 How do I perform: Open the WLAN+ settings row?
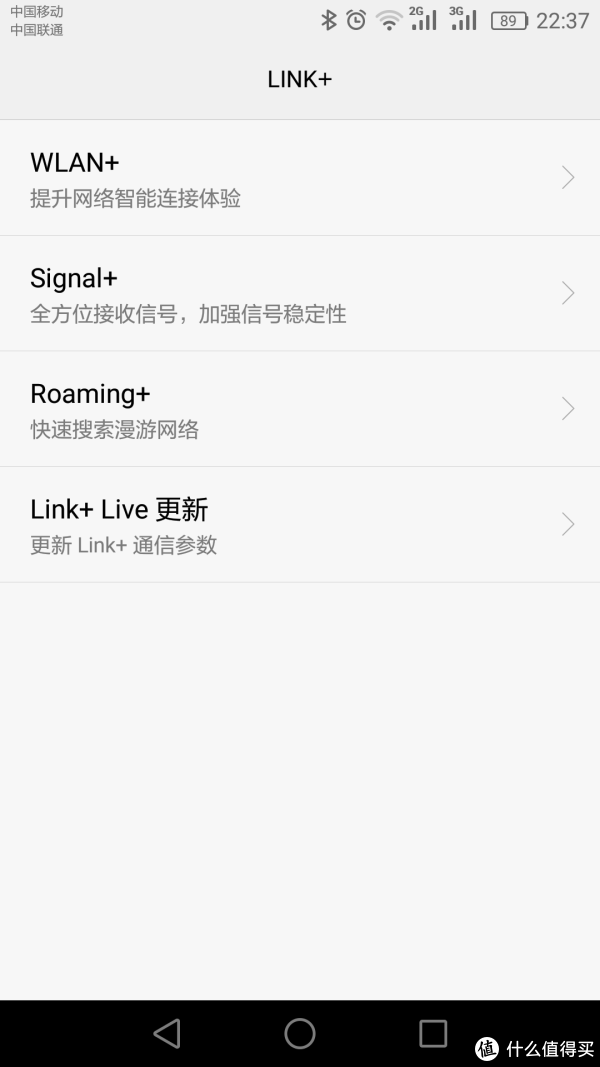pyautogui.click(x=300, y=178)
